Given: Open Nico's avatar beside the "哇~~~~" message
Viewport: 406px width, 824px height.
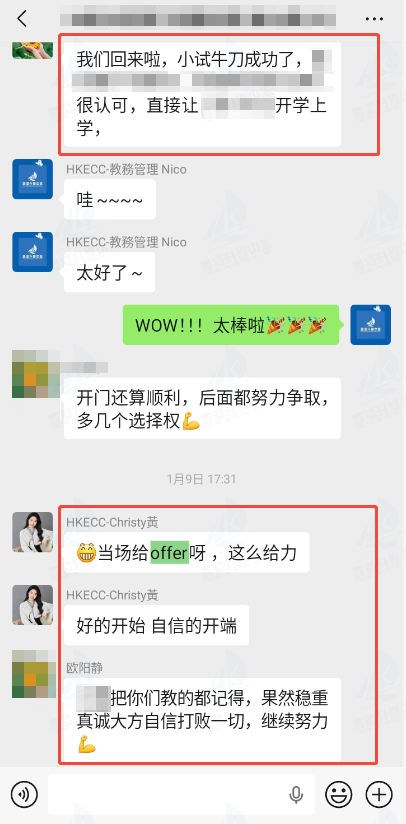Looking at the screenshot, I should (x=33, y=179).
